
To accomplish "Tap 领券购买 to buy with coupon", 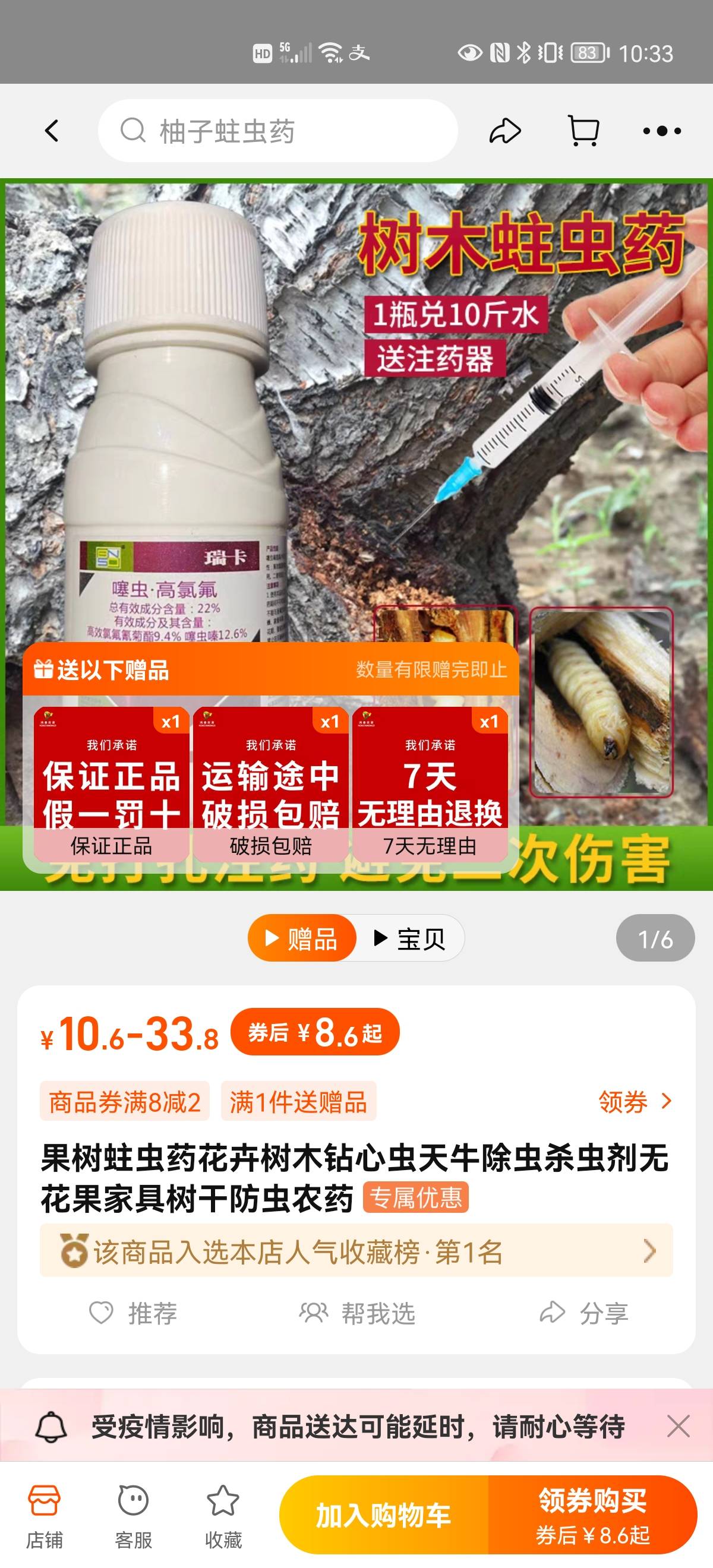I will [x=592, y=1515].
